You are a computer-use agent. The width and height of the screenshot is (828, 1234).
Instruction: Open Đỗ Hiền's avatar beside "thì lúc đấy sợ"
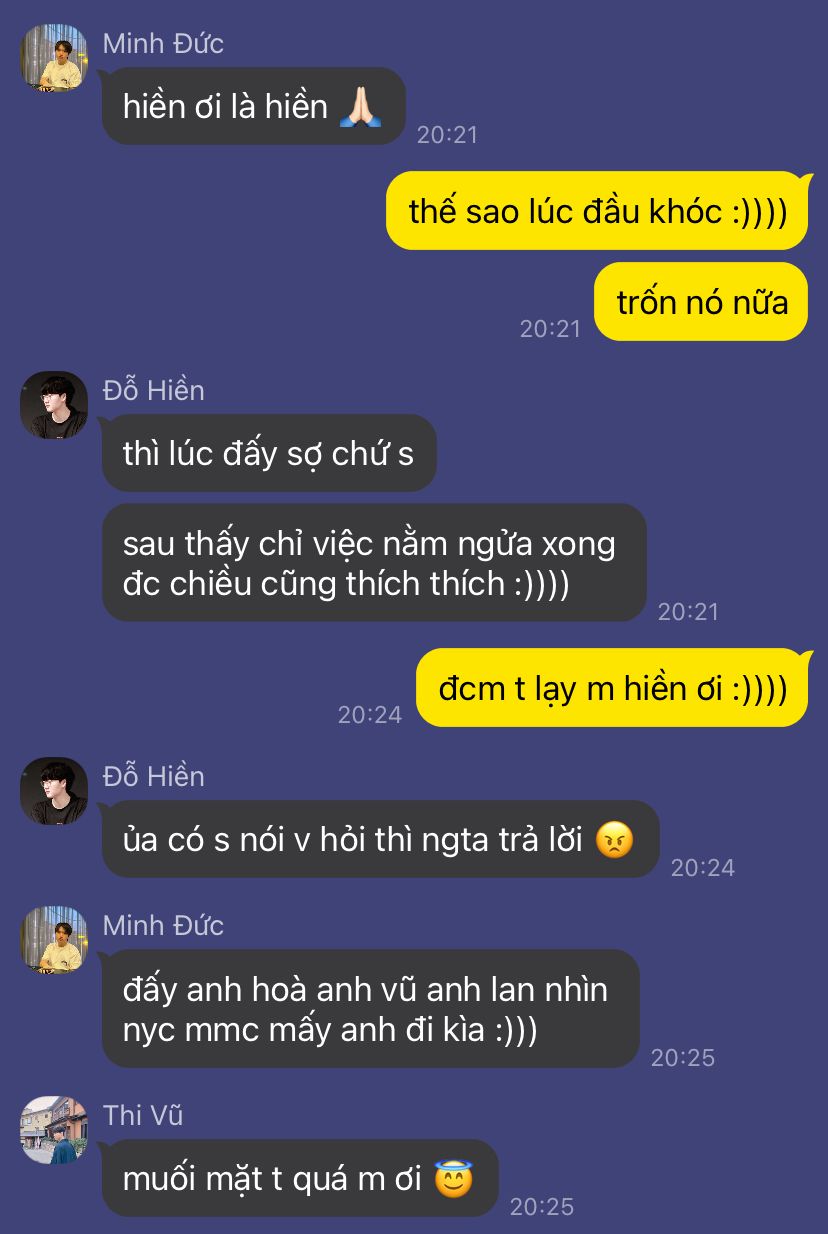[x=54, y=405]
